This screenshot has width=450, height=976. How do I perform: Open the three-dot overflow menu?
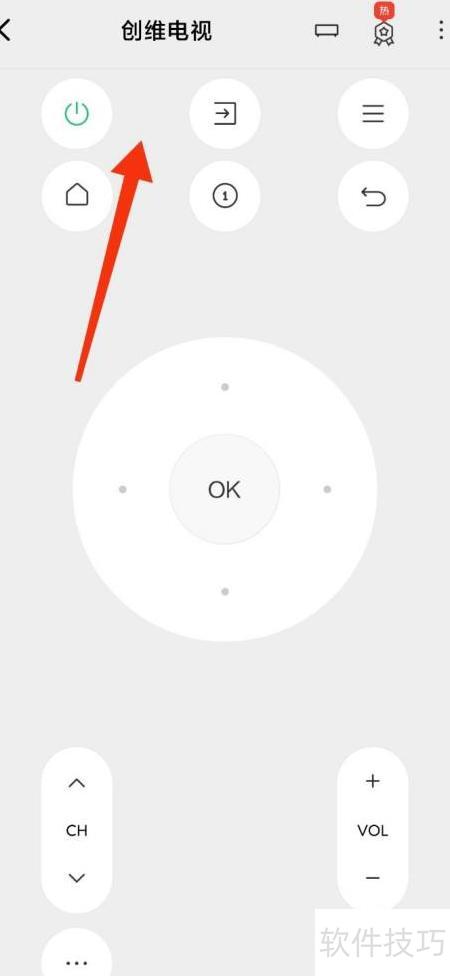point(441,30)
